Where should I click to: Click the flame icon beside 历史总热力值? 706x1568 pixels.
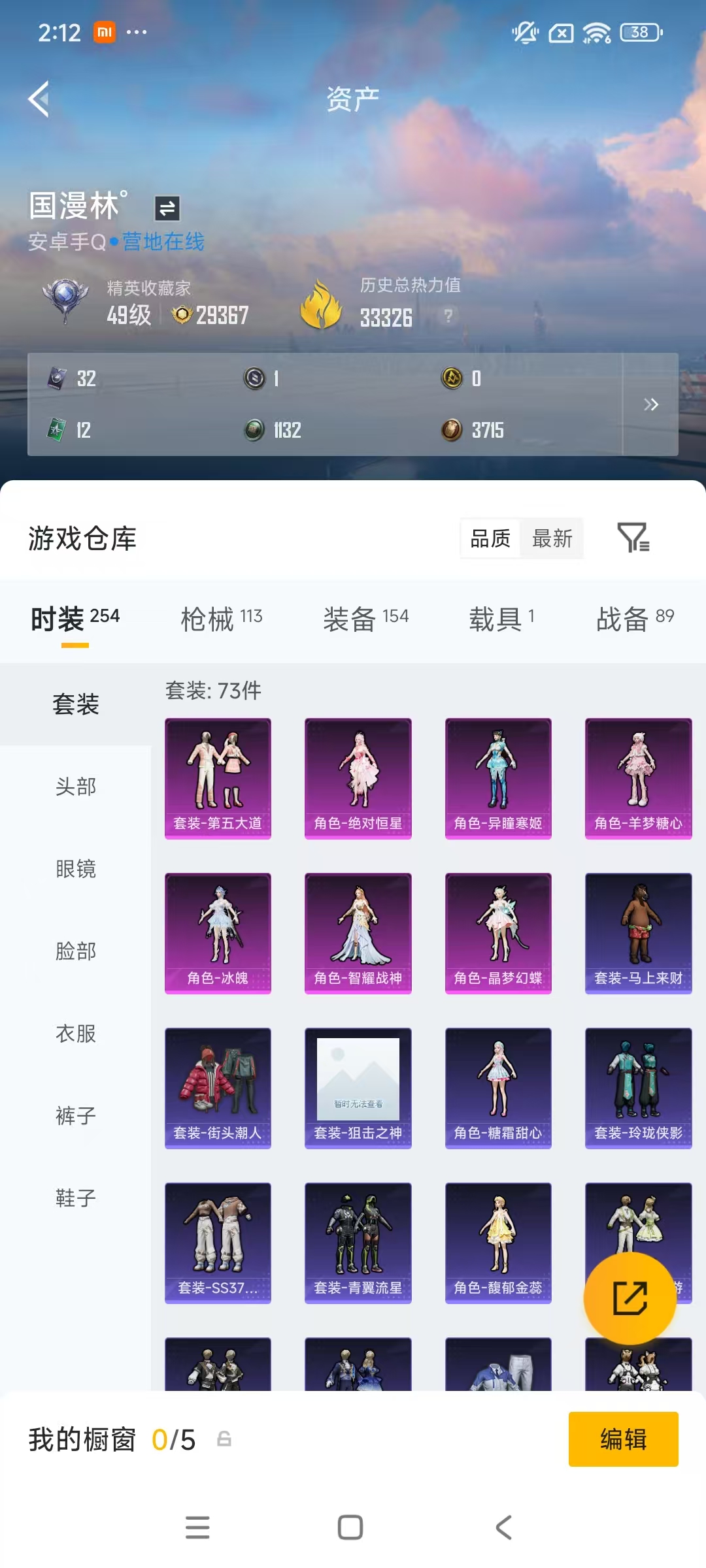(x=322, y=304)
